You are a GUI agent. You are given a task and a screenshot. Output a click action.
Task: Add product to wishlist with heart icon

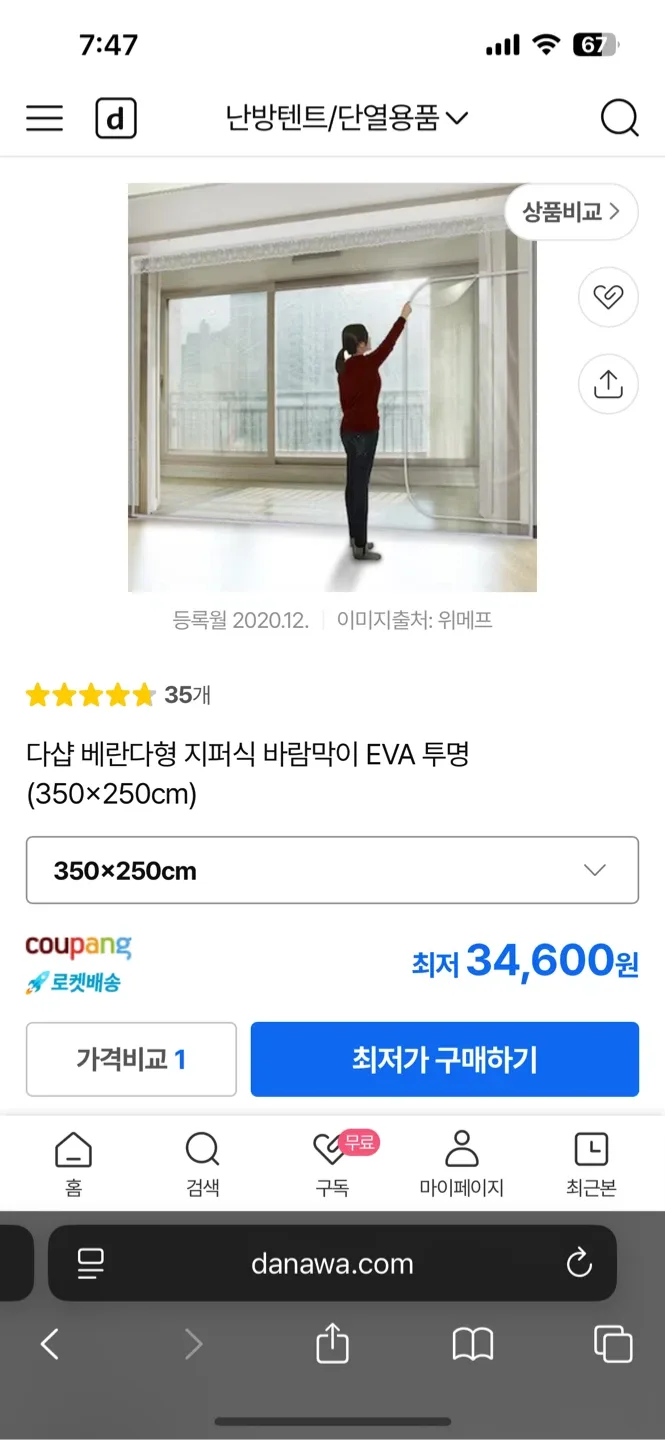608,297
